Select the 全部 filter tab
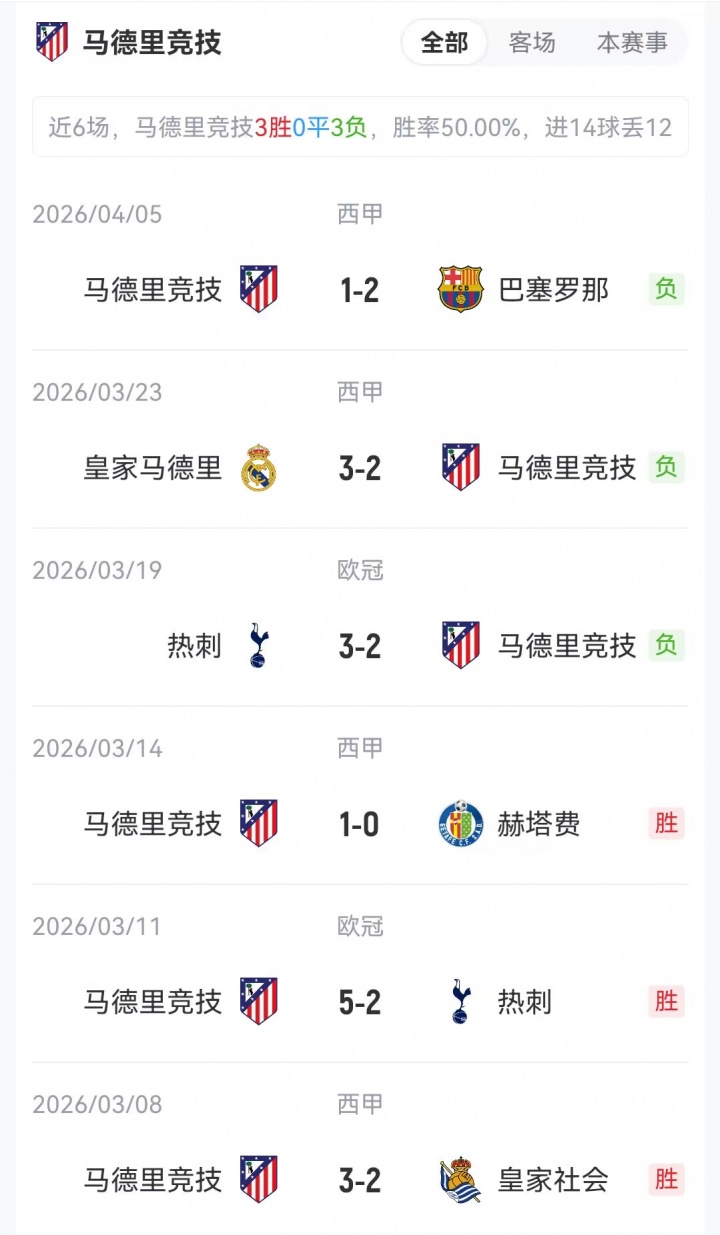 point(444,43)
